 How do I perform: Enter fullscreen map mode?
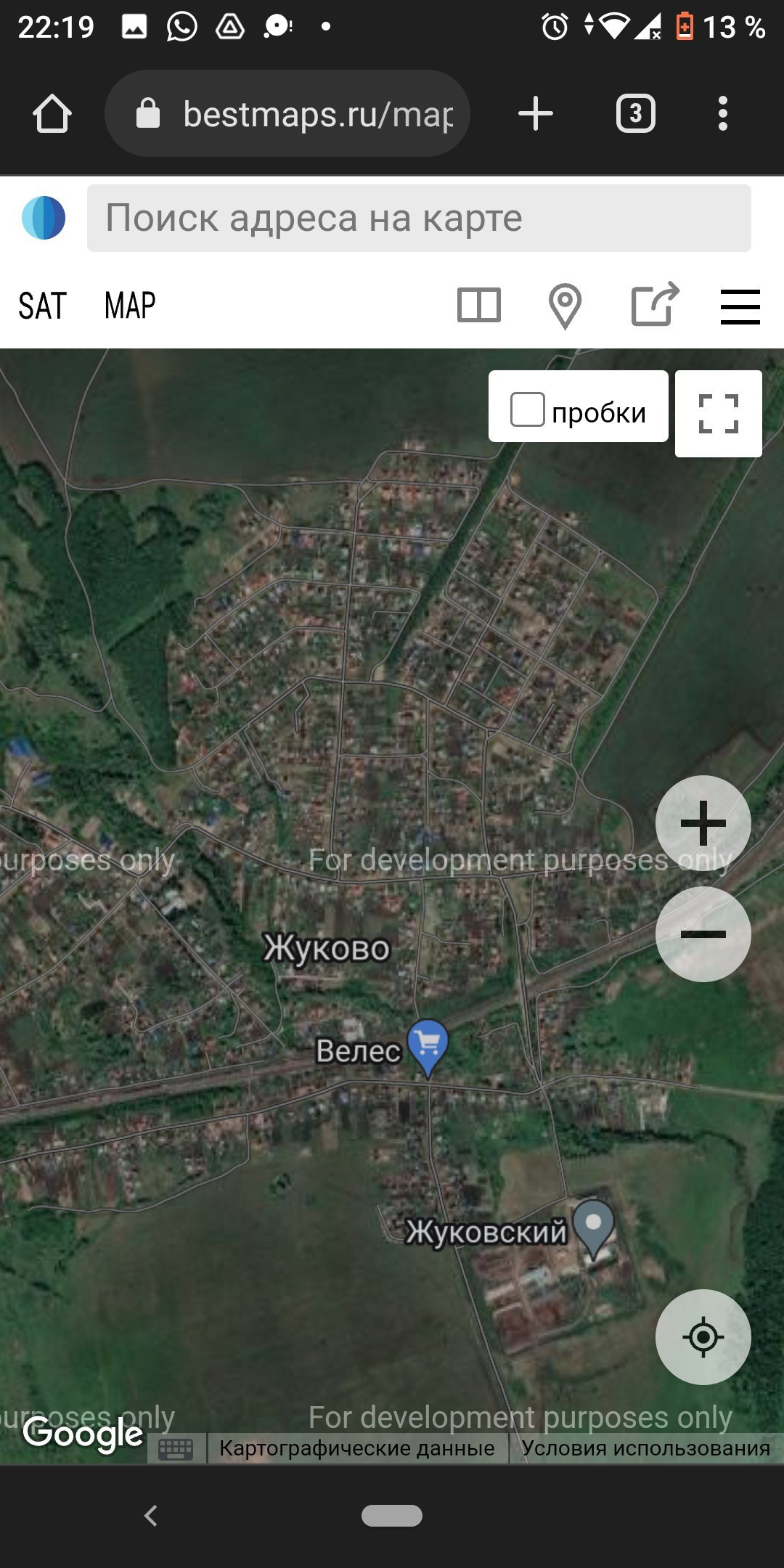pos(718,414)
